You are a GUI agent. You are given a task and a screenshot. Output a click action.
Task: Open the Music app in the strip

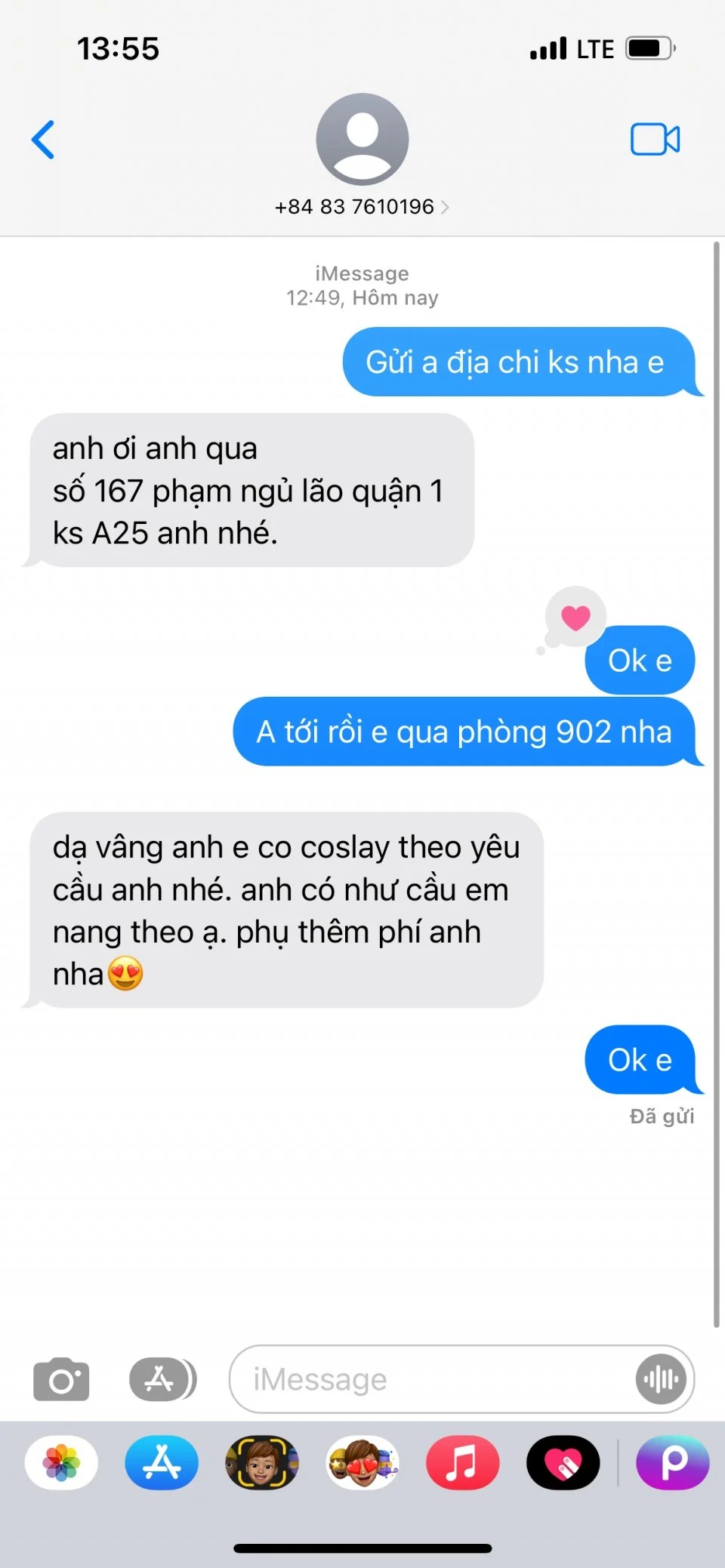462,1462
